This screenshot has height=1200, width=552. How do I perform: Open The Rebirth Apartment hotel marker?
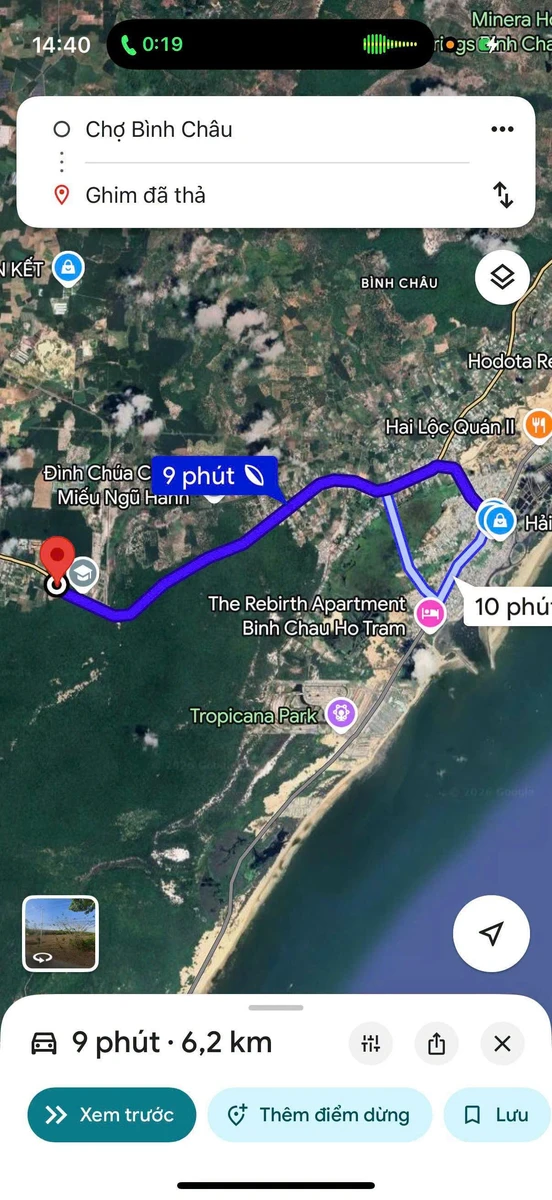430,612
